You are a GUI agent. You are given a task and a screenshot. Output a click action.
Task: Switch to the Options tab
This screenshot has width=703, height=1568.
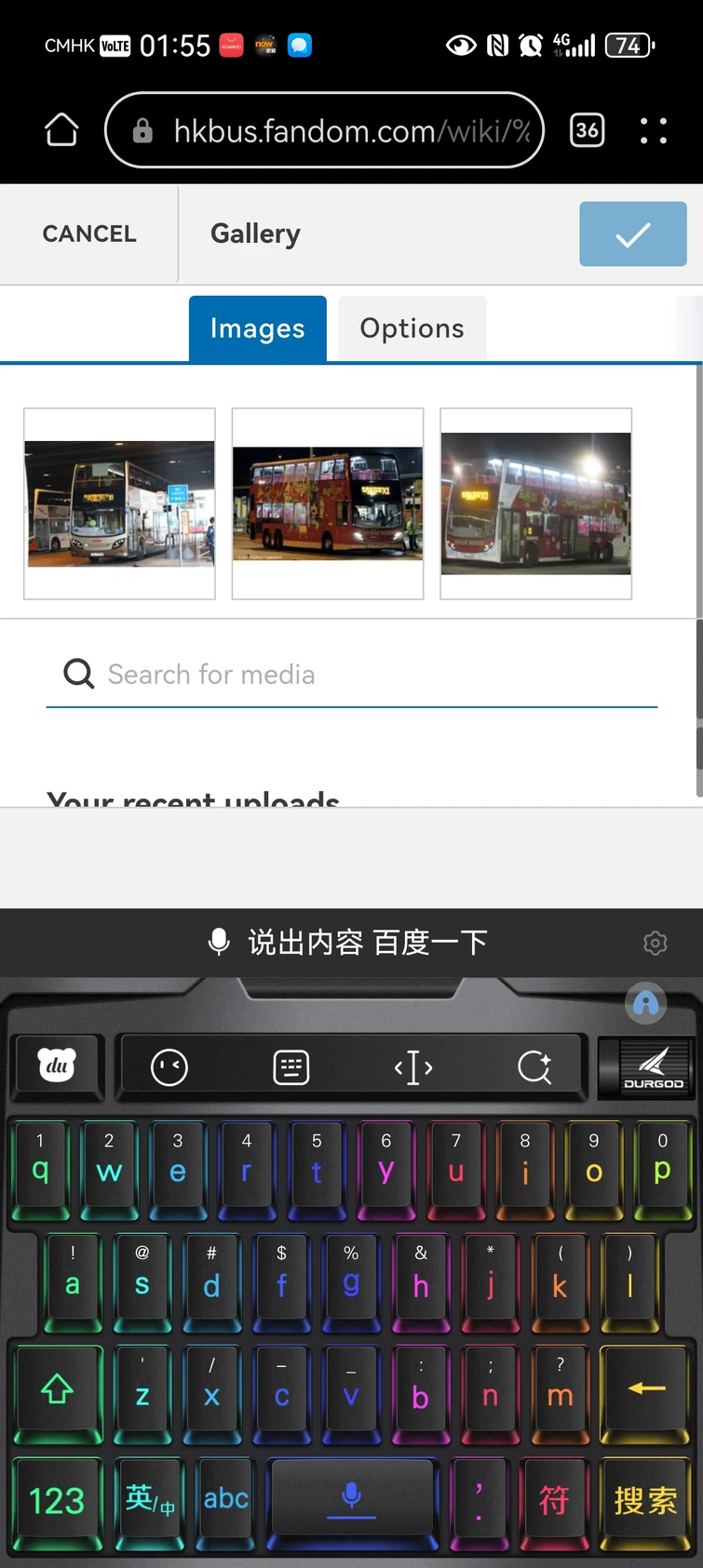tap(412, 328)
